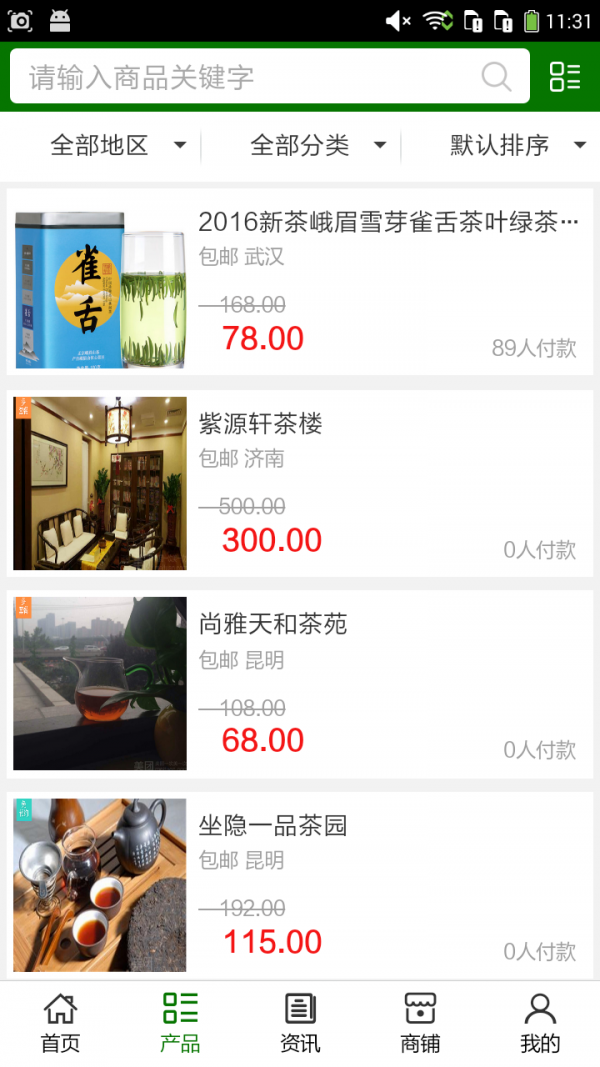Go to the 首页 home tab
This screenshot has height=1067, width=600.
click(60, 1023)
